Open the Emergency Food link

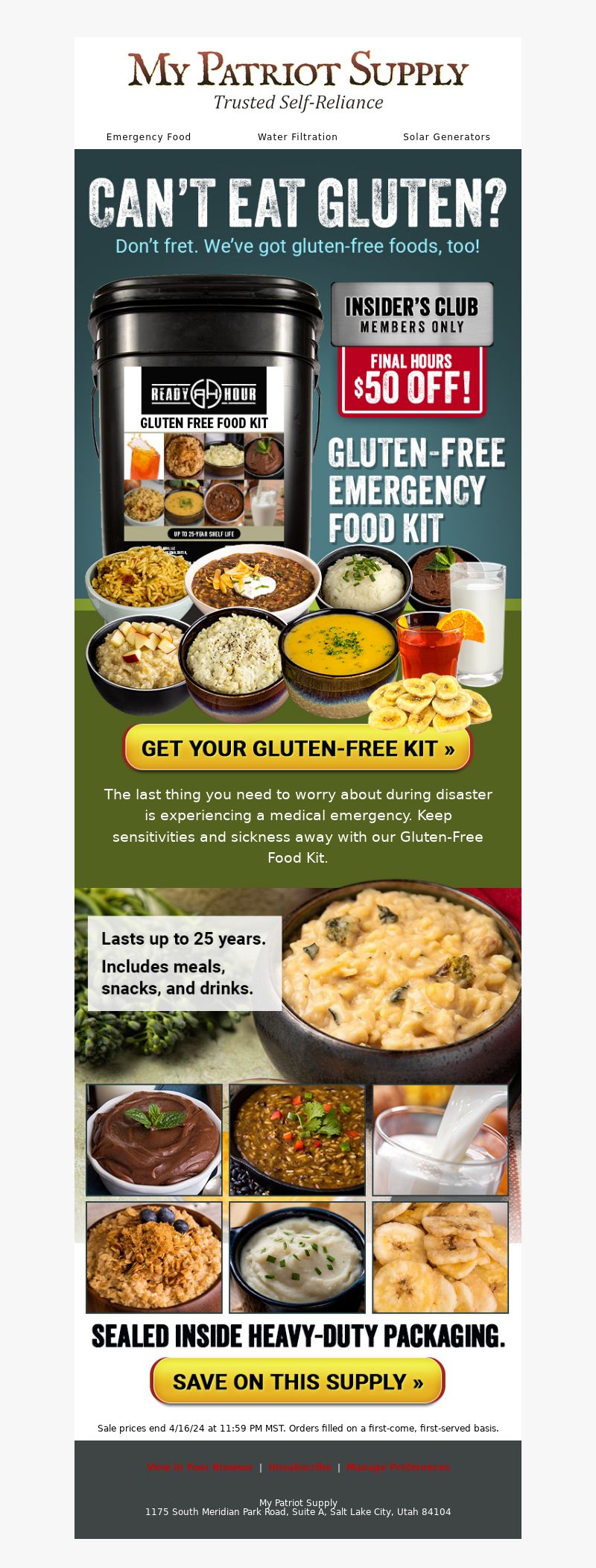pos(148,137)
